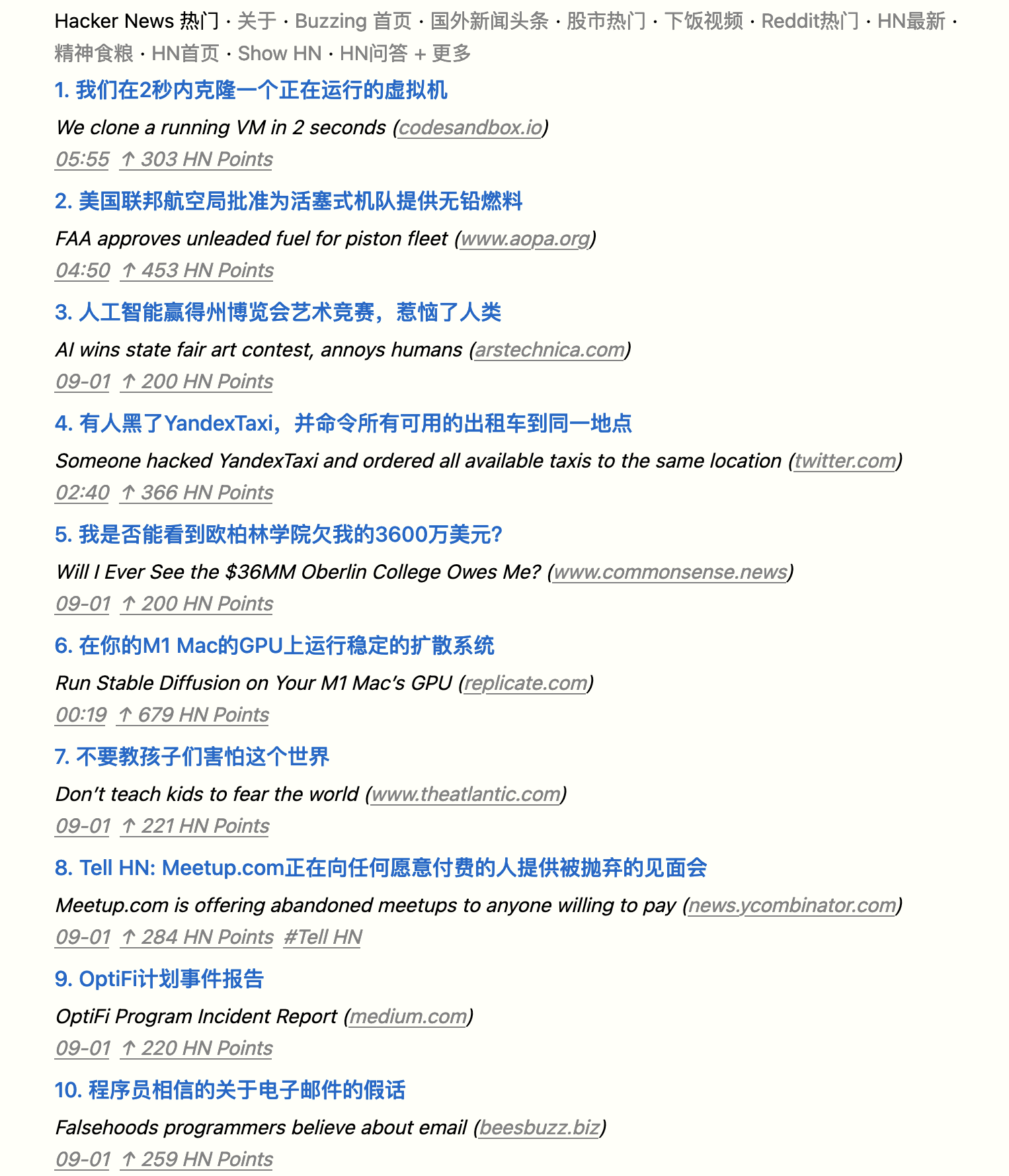View the 679 HN Points discussion
The image size is (1009, 1176).
[193, 715]
